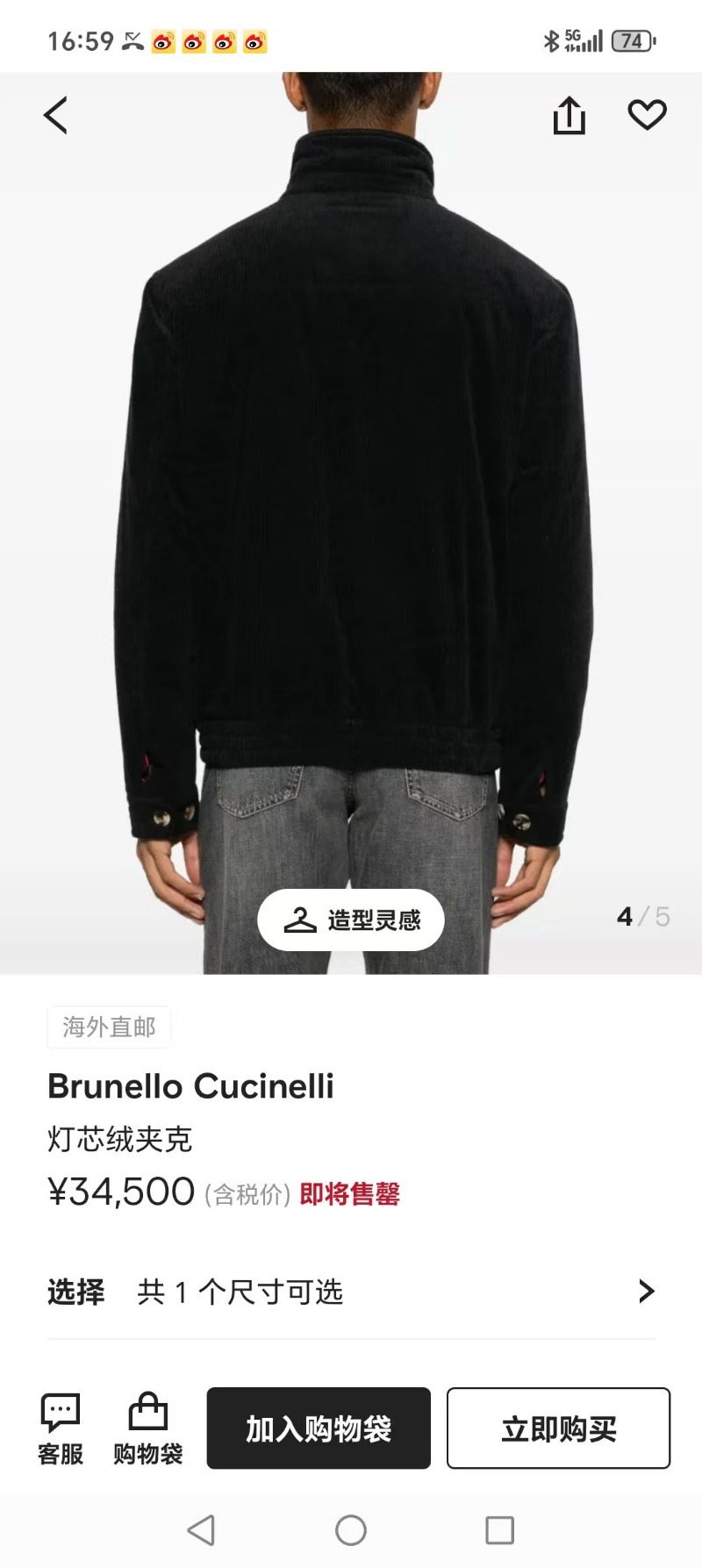Open the system recent apps view
The image size is (702, 1568).
(x=499, y=1530)
